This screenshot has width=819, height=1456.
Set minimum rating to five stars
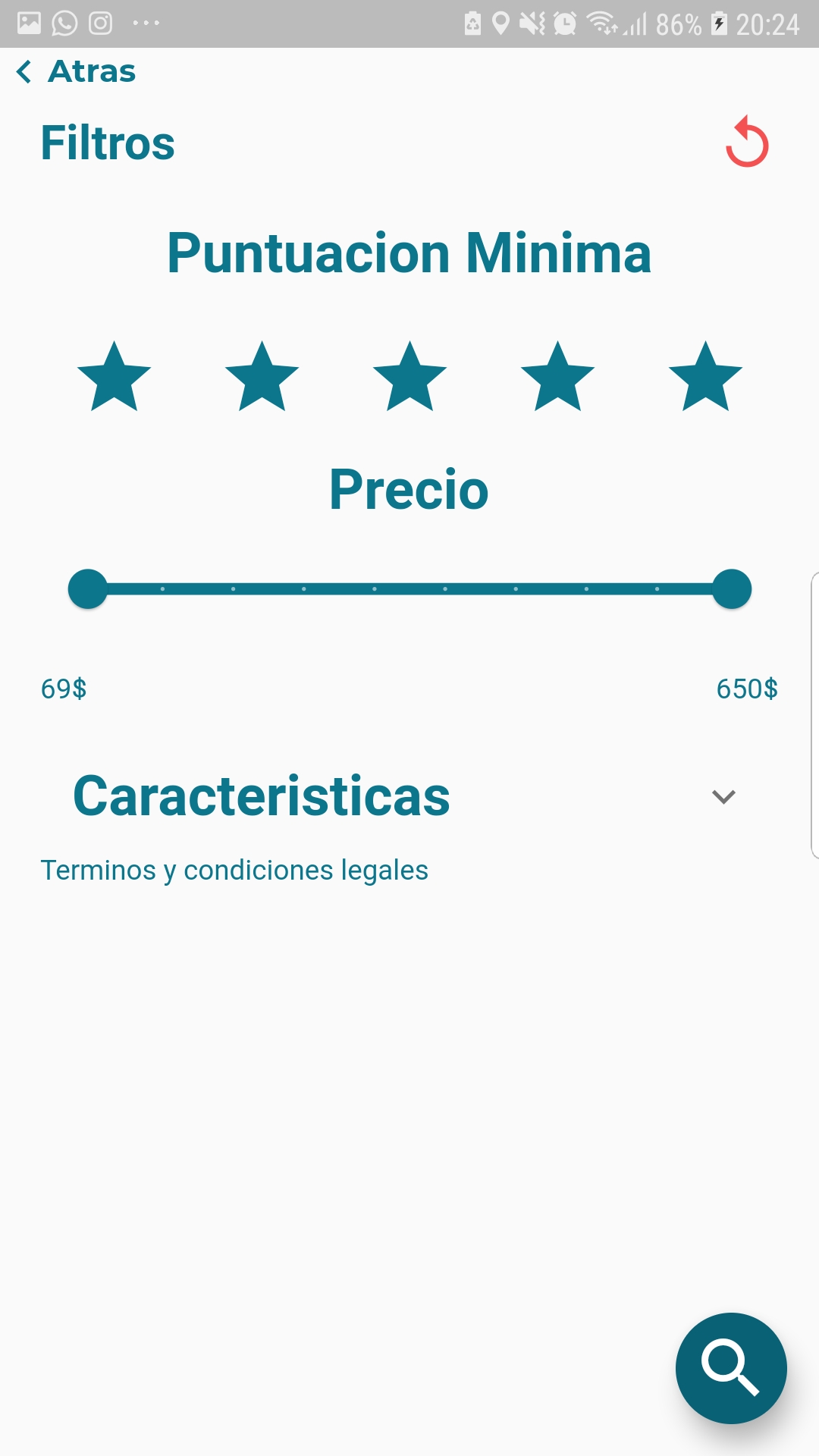point(706,377)
